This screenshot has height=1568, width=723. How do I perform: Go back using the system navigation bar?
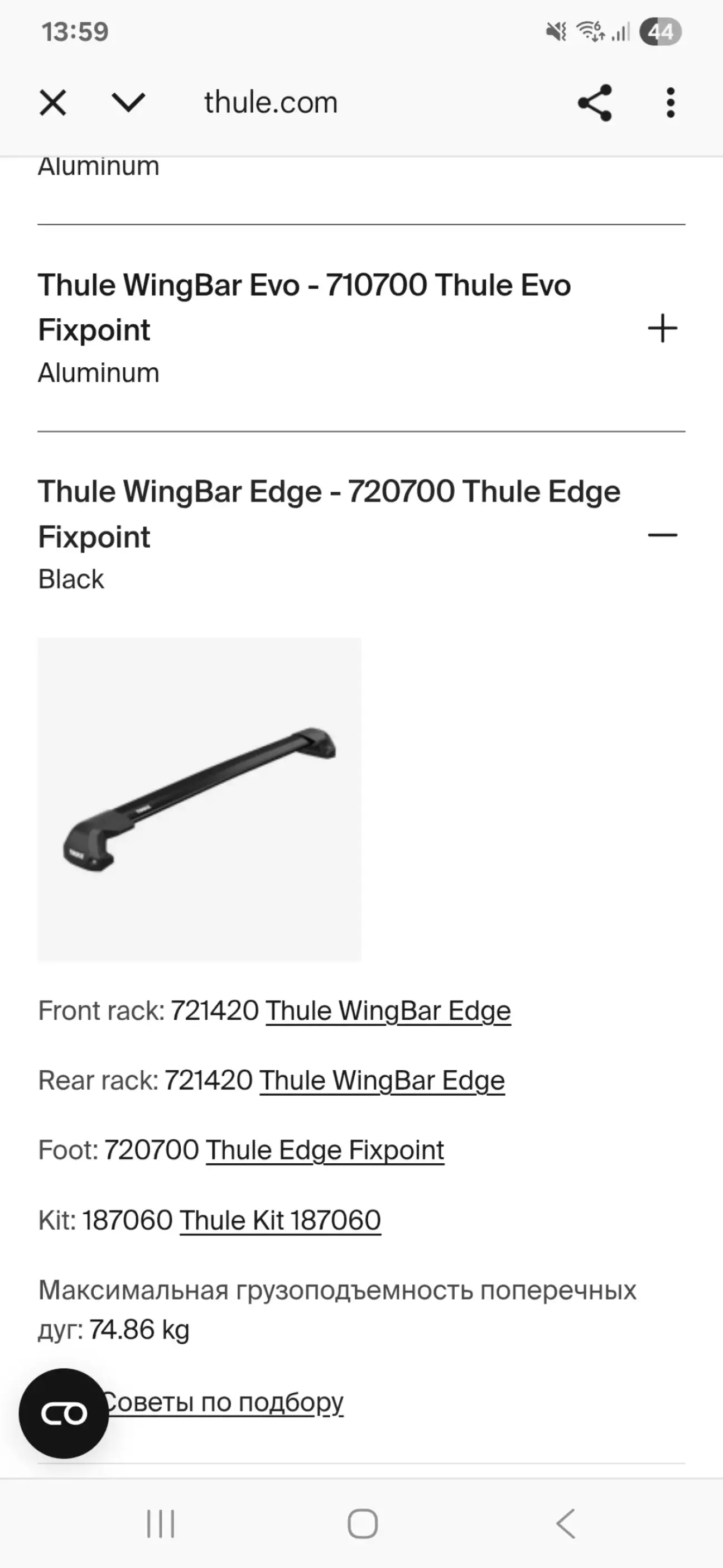coord(565,1523)
